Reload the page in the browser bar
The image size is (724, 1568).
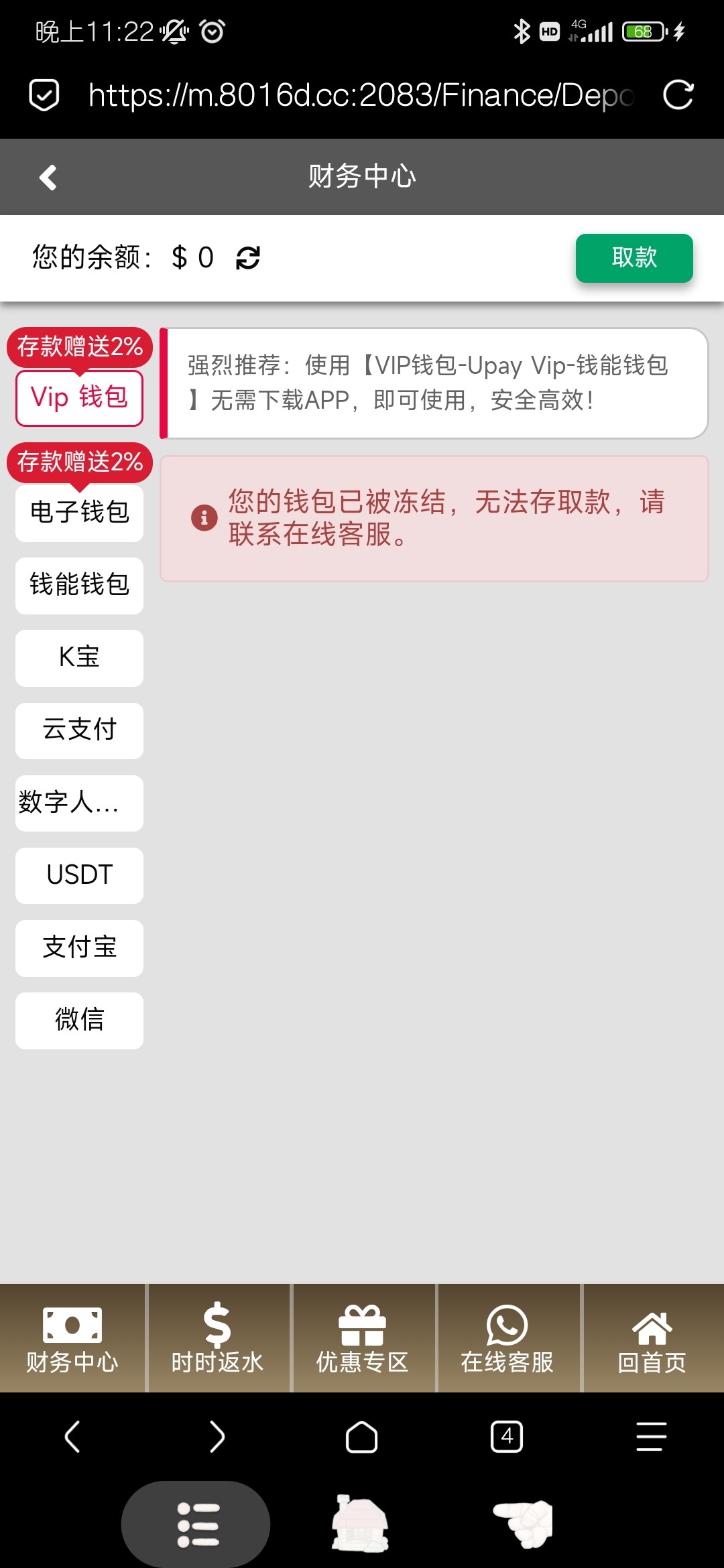[678, 95]
